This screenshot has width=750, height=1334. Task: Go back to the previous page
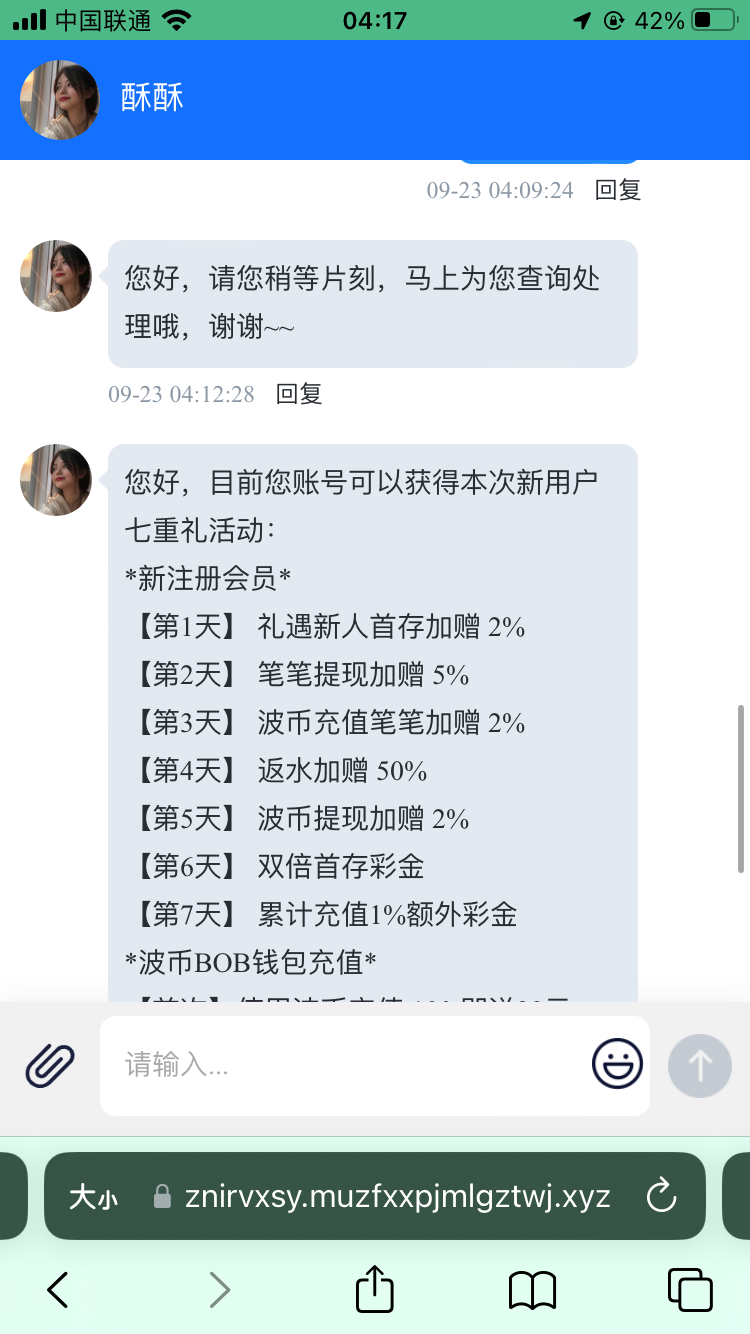(58, 1290)
